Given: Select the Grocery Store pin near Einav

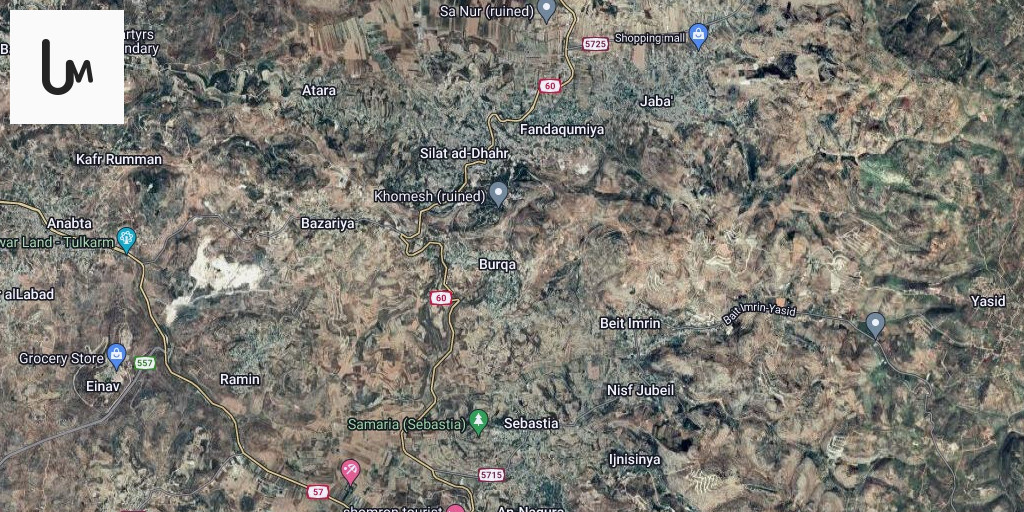Looking at the screenshot, I should tap(117, 355).
